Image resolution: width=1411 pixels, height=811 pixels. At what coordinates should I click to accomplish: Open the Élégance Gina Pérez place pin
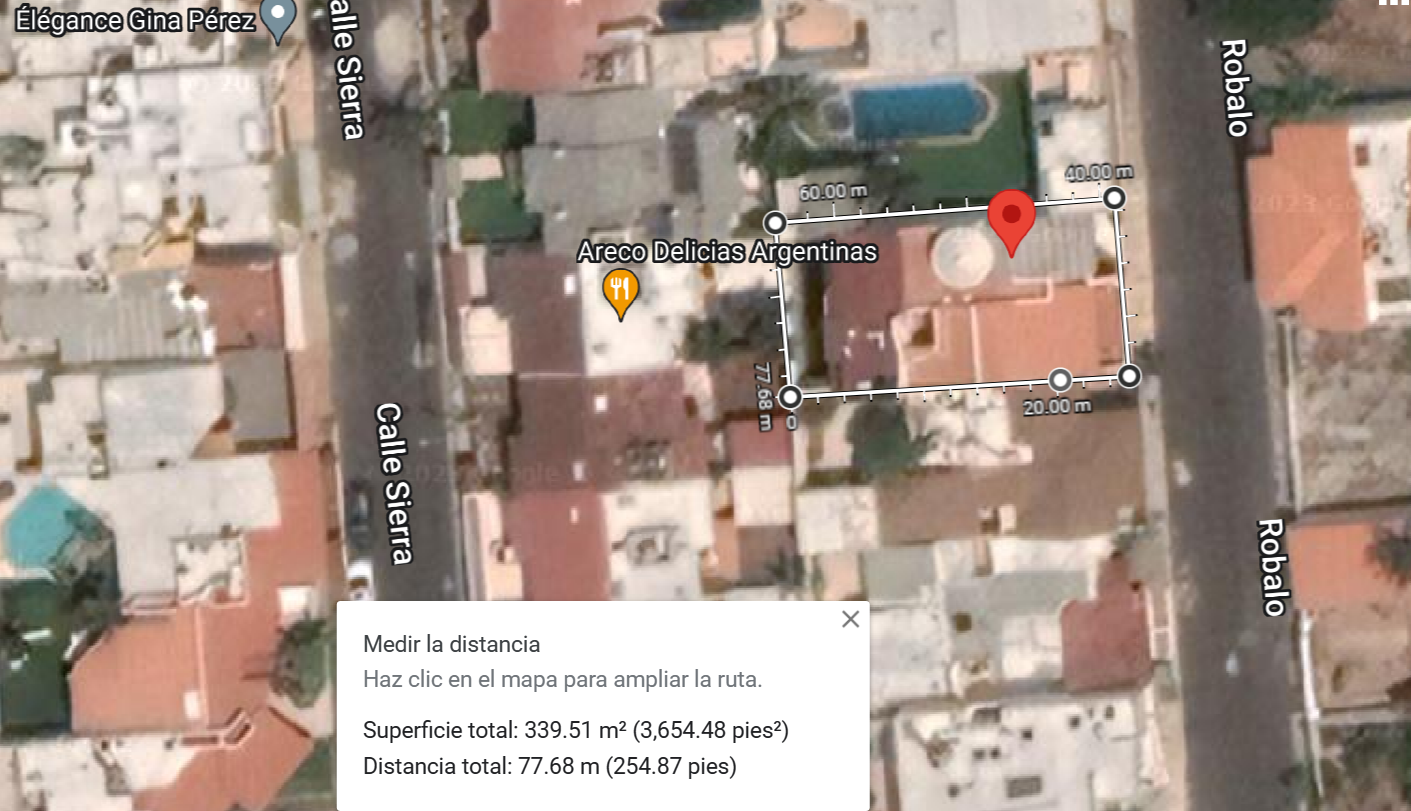tap(280, 18)
